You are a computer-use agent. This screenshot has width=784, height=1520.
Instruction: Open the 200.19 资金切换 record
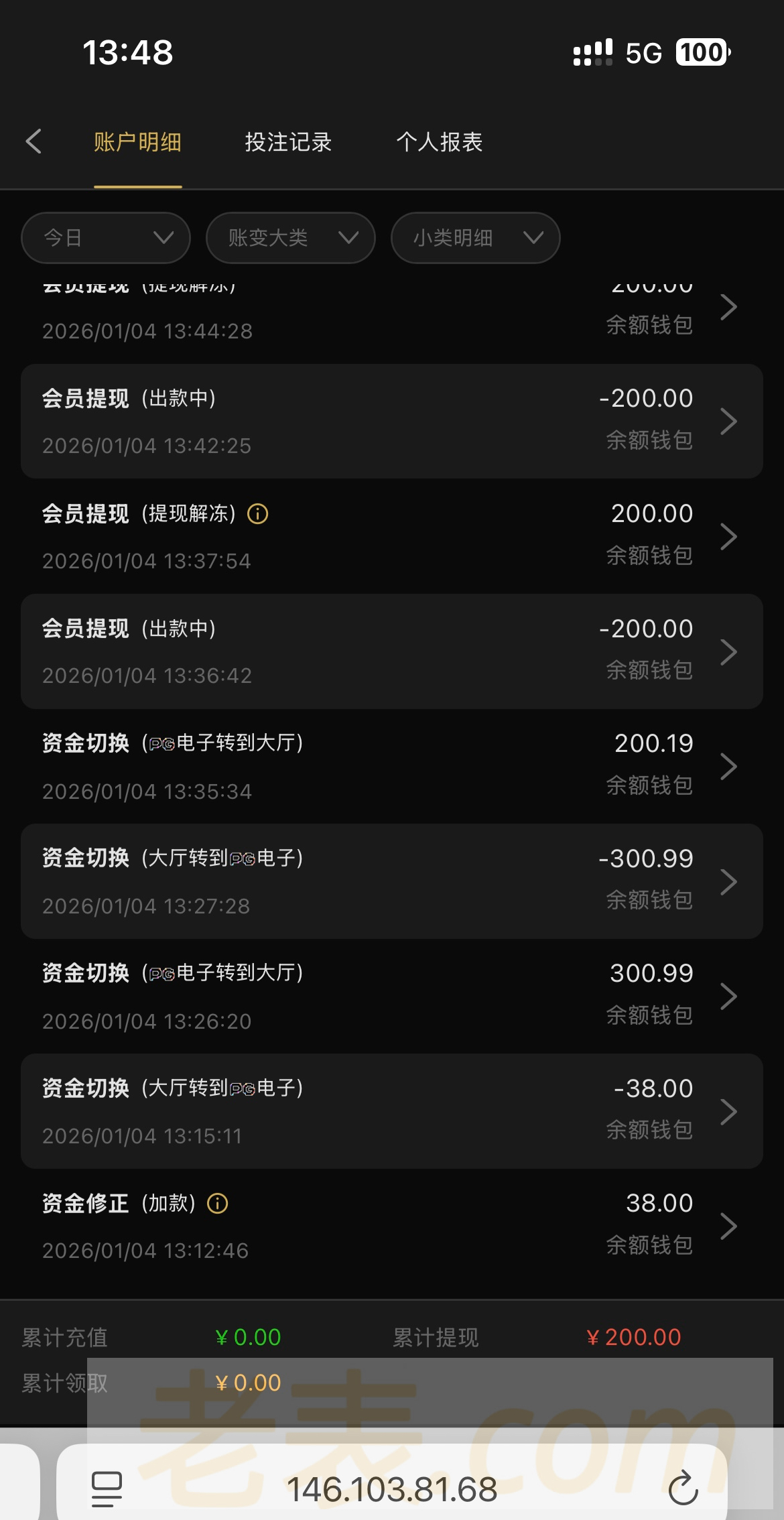[391, 766]
